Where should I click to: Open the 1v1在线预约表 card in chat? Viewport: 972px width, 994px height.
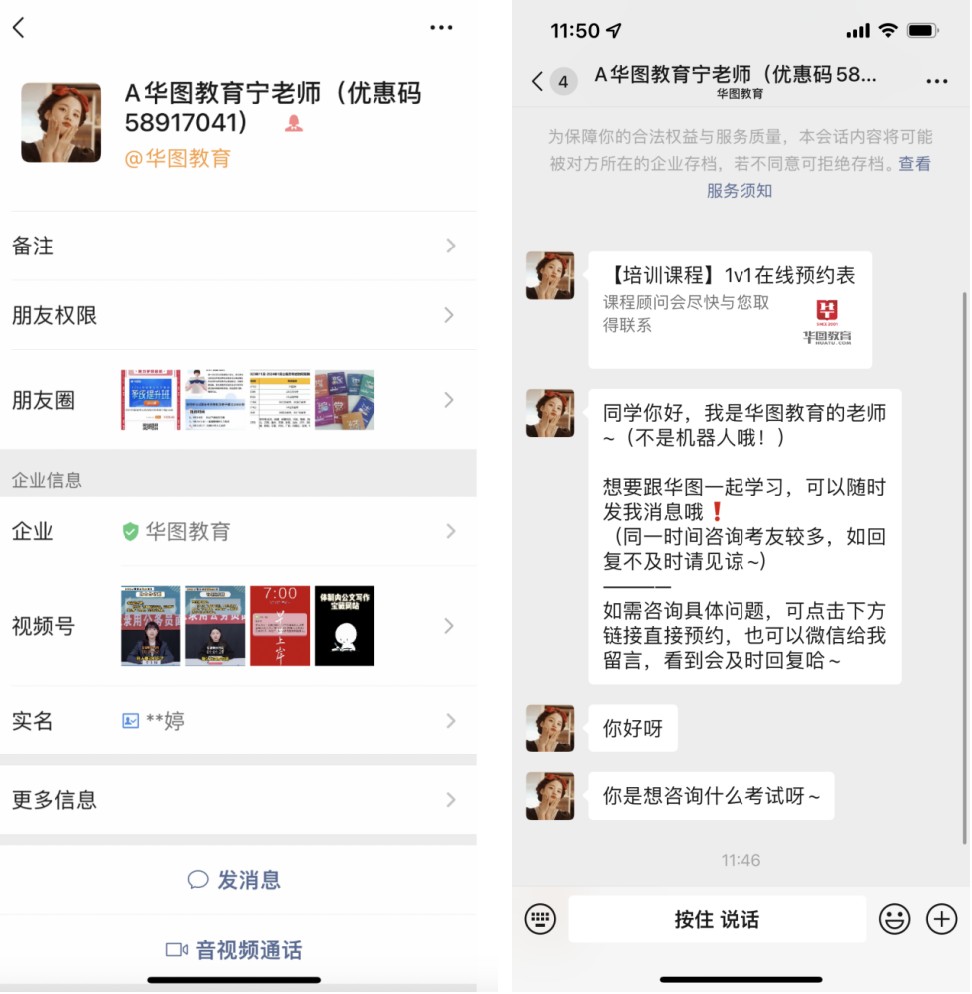pyautogui.click(x=730, y=309)
